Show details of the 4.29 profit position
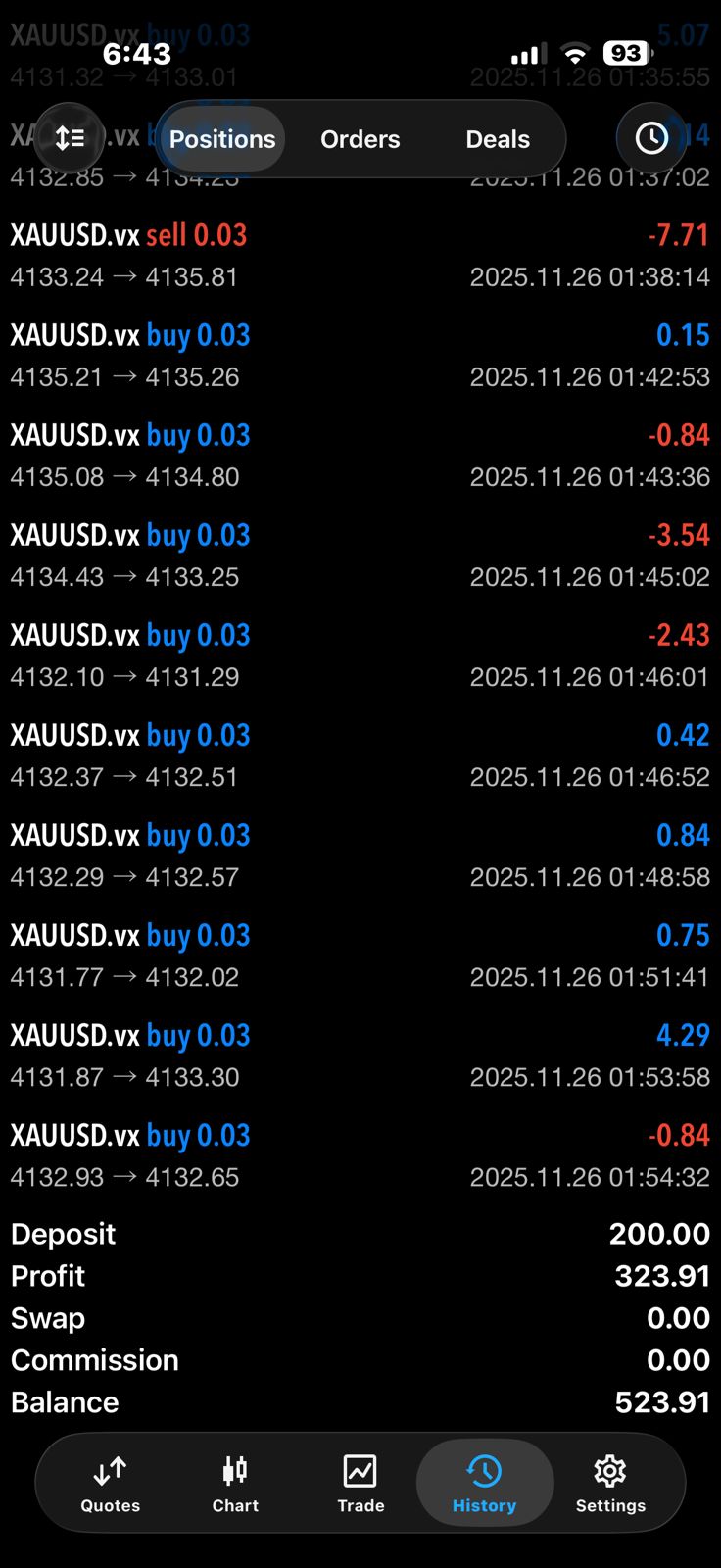The width and height of the screenshot is (721, 1568). pos(360,1054)
